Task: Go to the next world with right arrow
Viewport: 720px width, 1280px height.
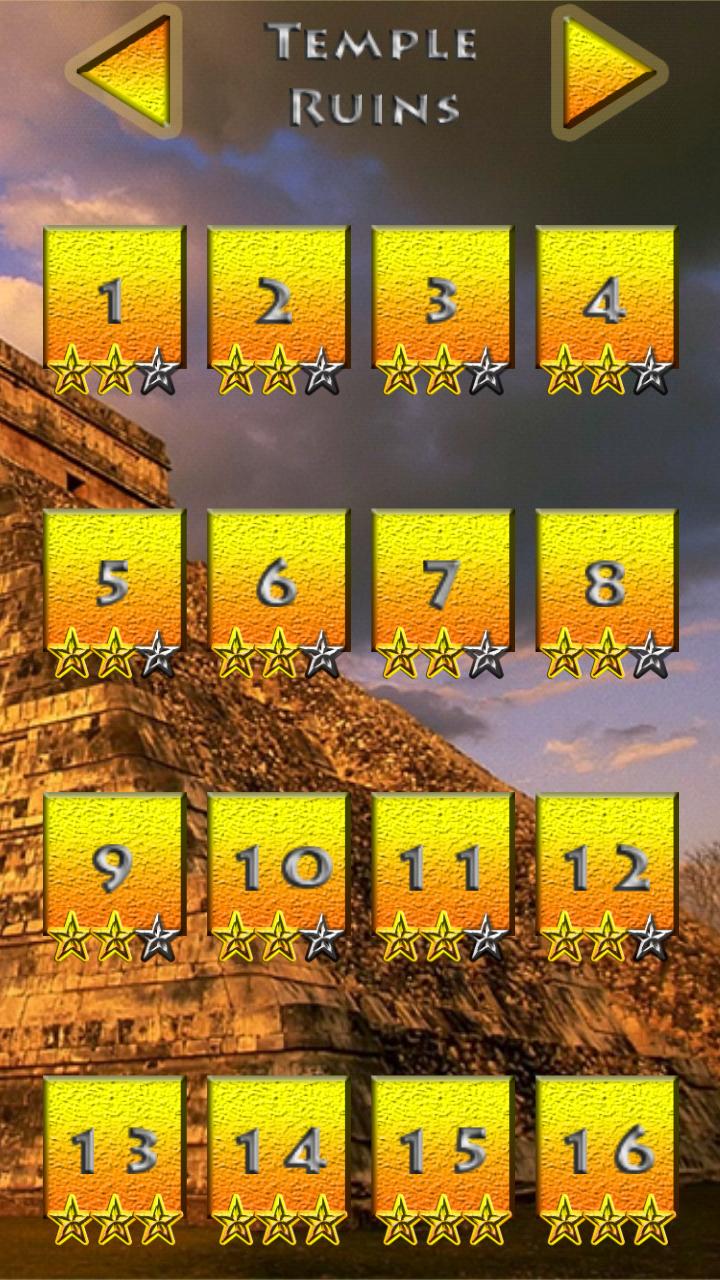Action: (605, 72)
